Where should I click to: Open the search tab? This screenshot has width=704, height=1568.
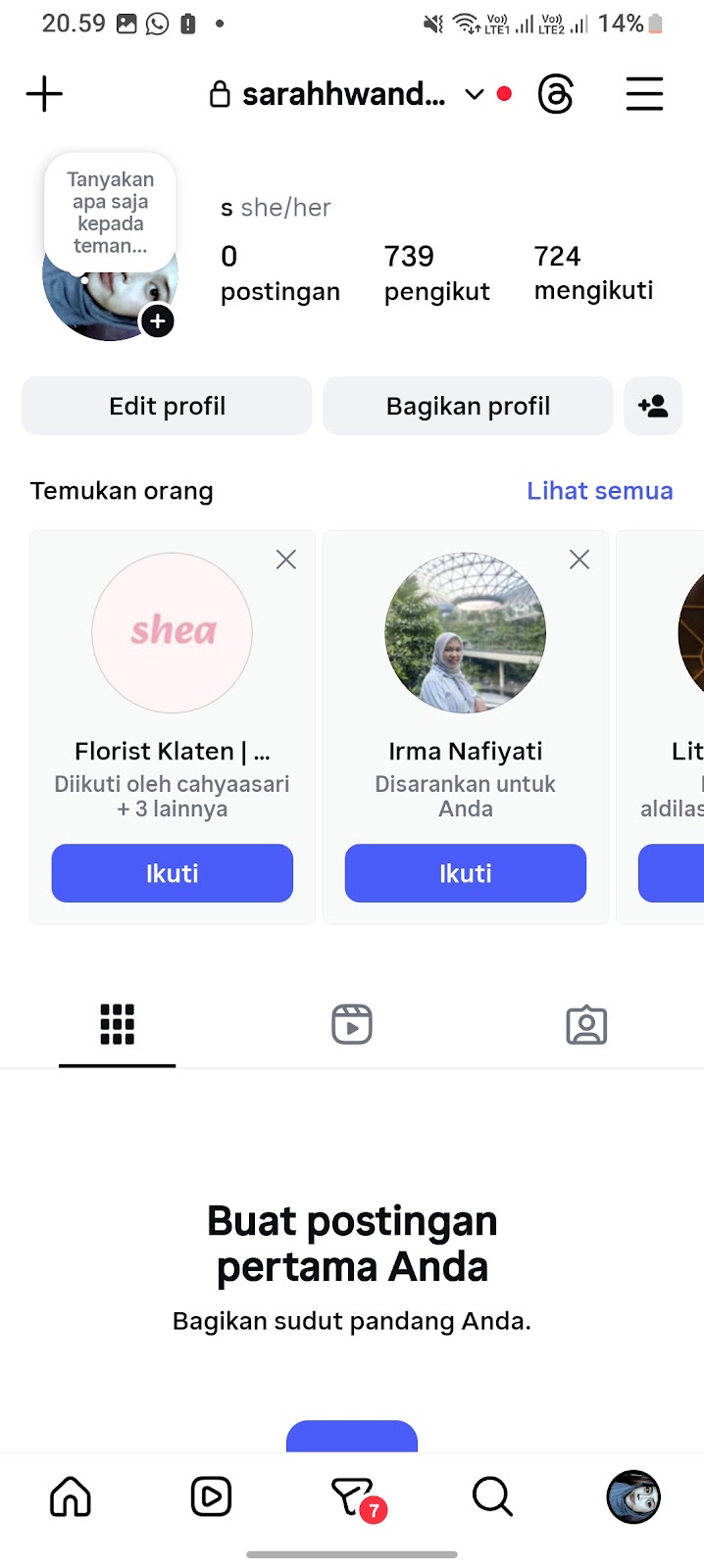pyautogui.click(x=492, y=1496)
